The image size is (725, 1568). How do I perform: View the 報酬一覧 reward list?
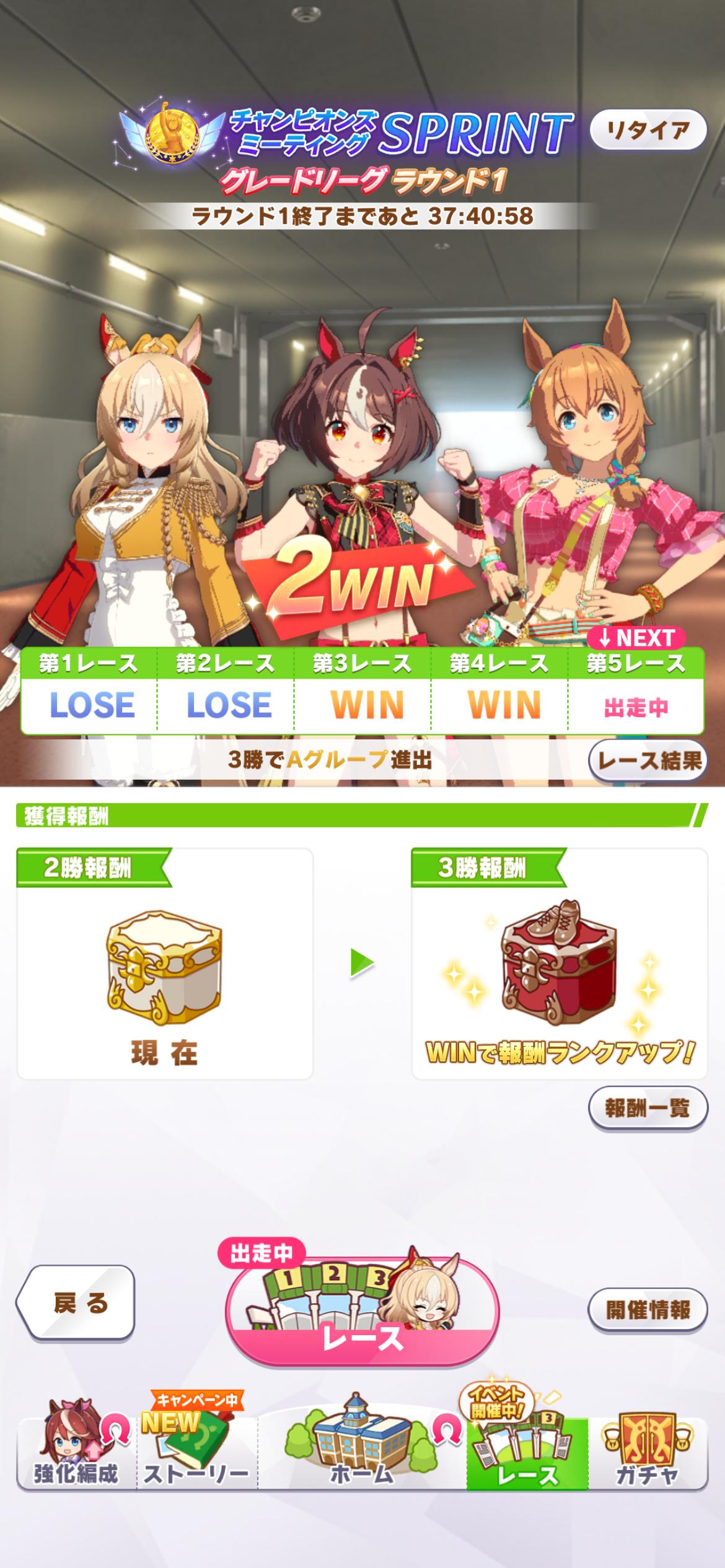click(x=647, y=1108)
